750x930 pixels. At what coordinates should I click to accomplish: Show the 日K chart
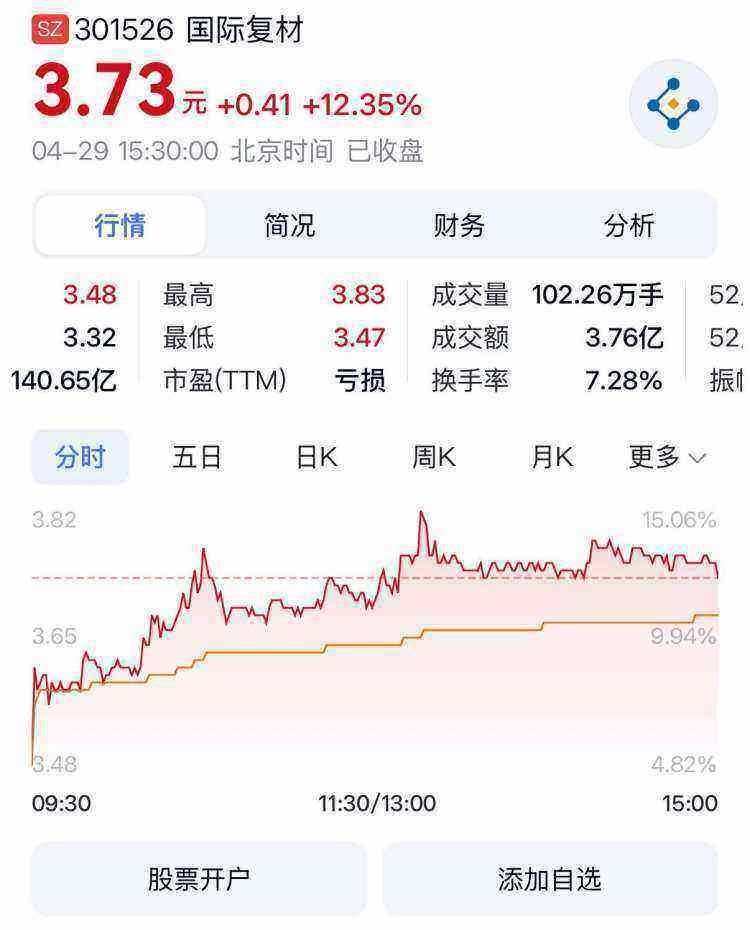coord(316,458)
